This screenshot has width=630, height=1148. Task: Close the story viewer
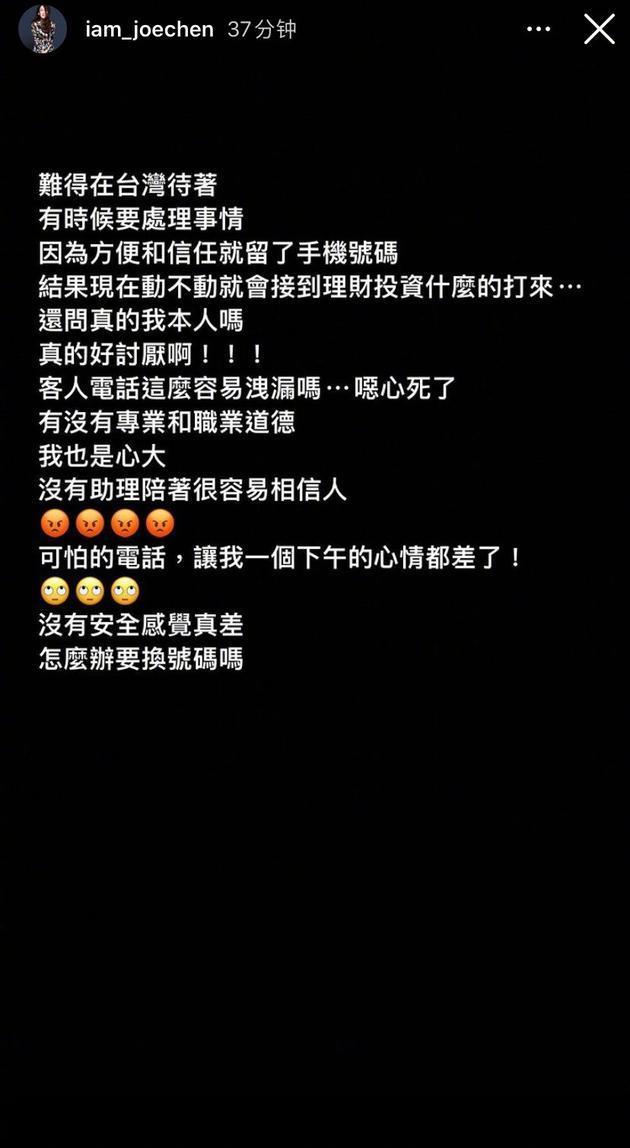coord(599,29)
